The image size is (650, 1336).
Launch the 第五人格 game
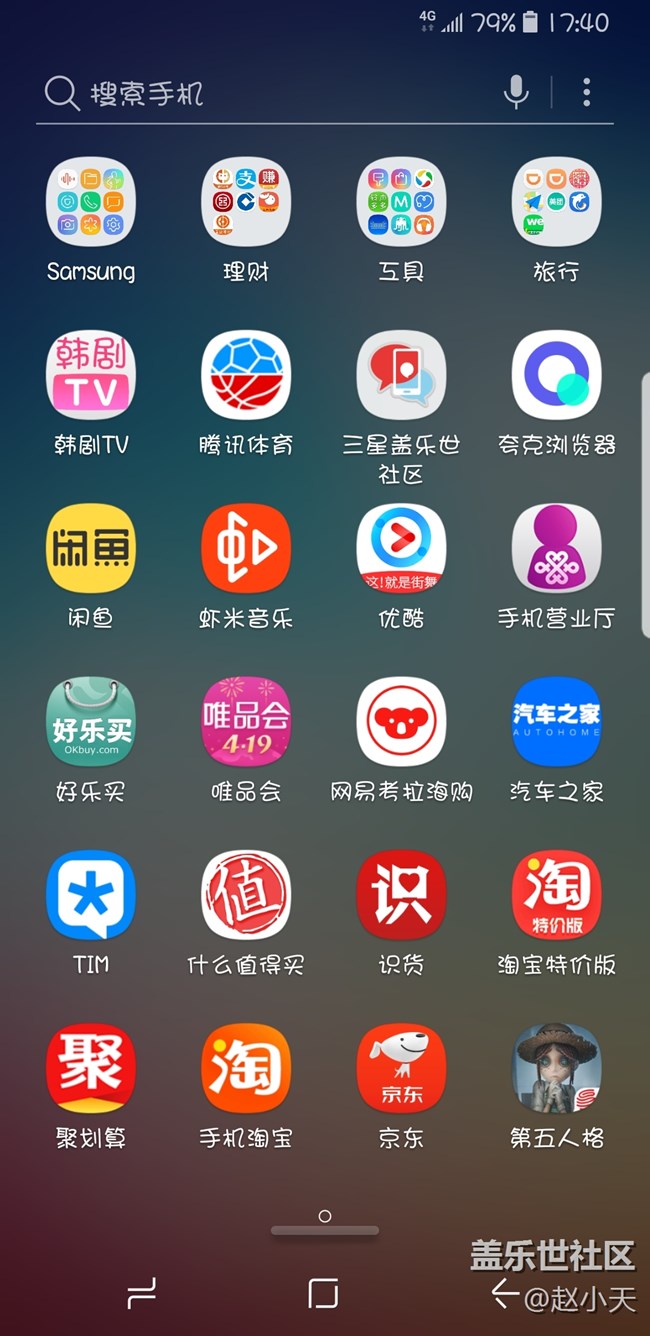[x=556, y=1068]
